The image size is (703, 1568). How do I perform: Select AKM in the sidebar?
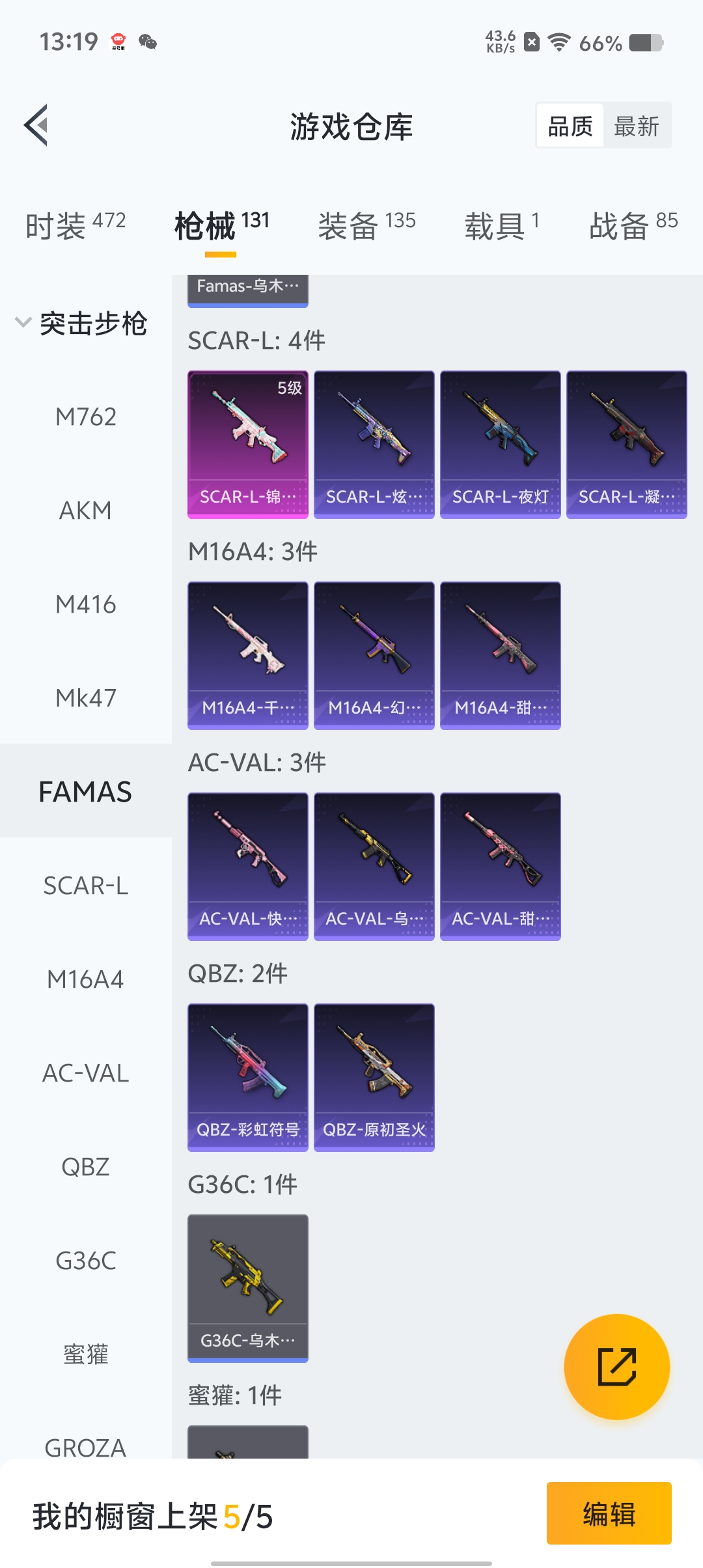(85, 511)
